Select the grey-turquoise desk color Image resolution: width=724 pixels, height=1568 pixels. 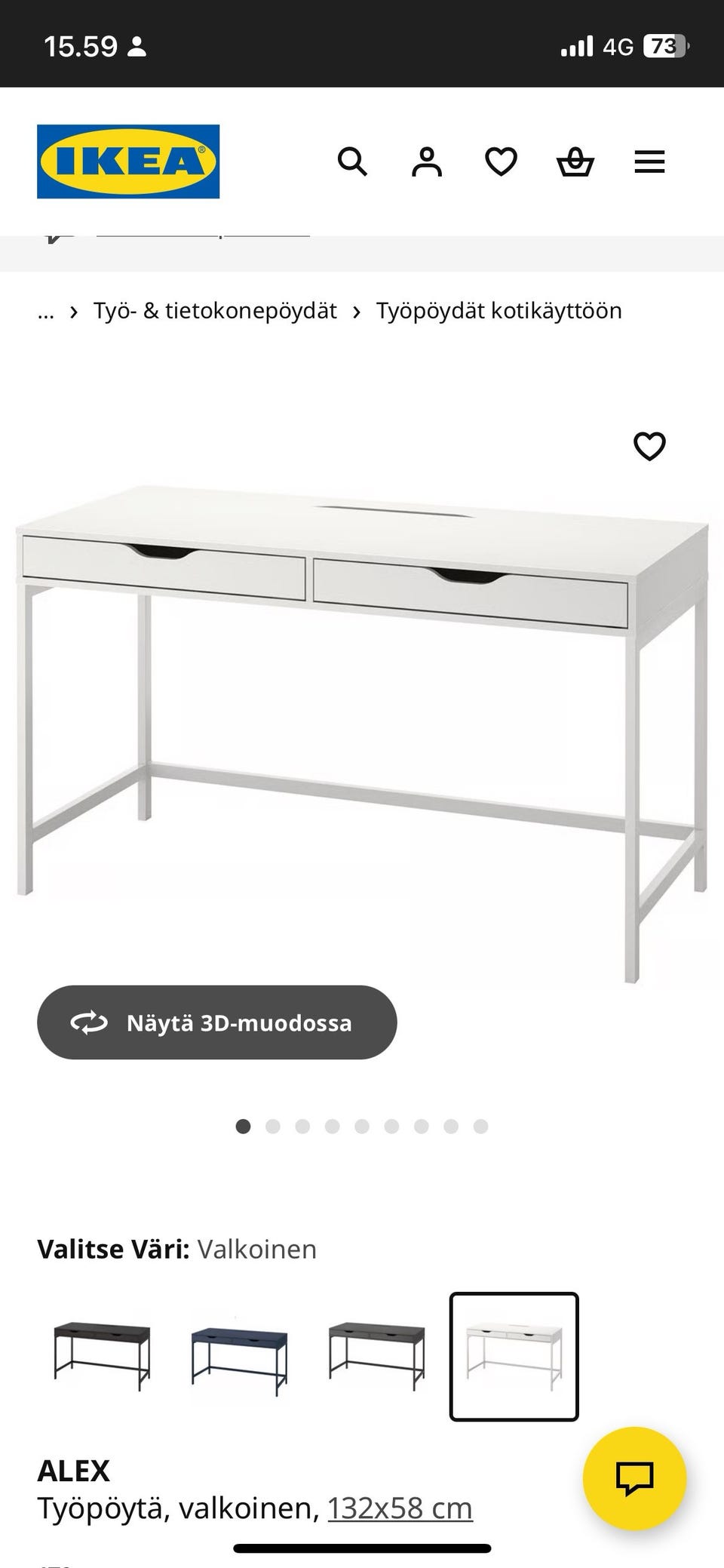(376, 1356)
